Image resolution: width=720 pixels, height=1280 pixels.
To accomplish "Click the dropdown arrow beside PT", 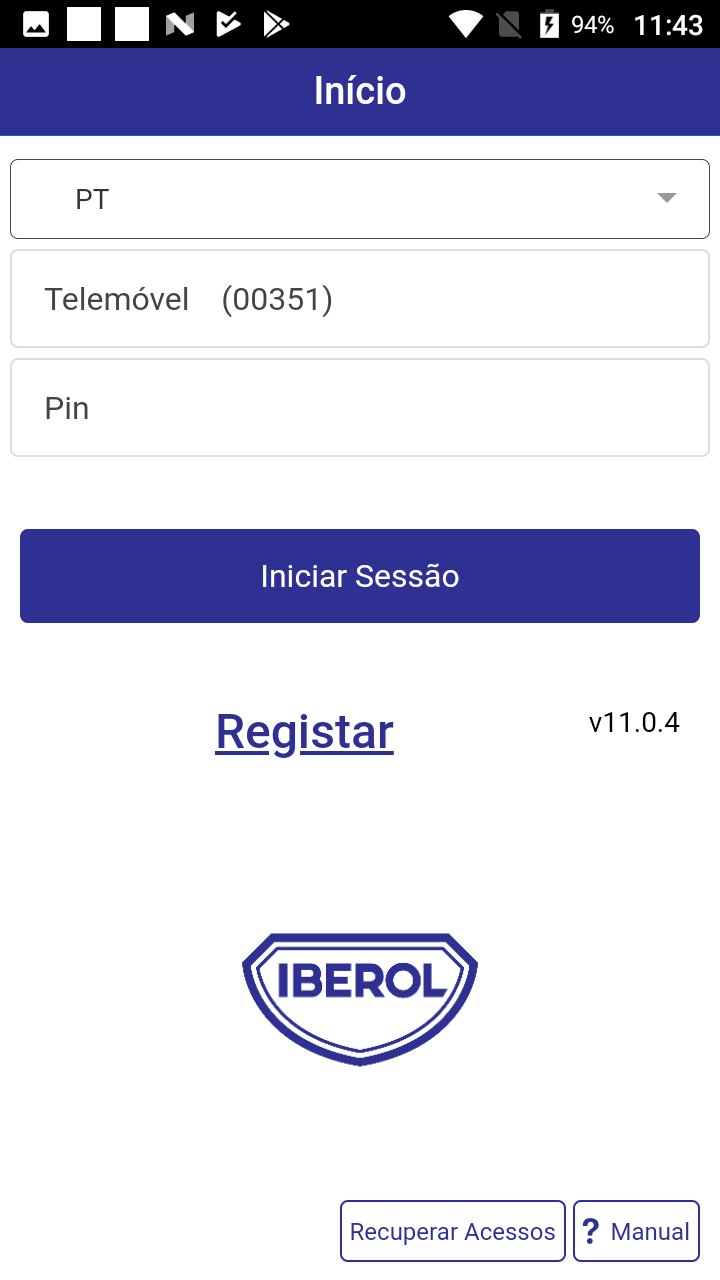I will 666,198.
